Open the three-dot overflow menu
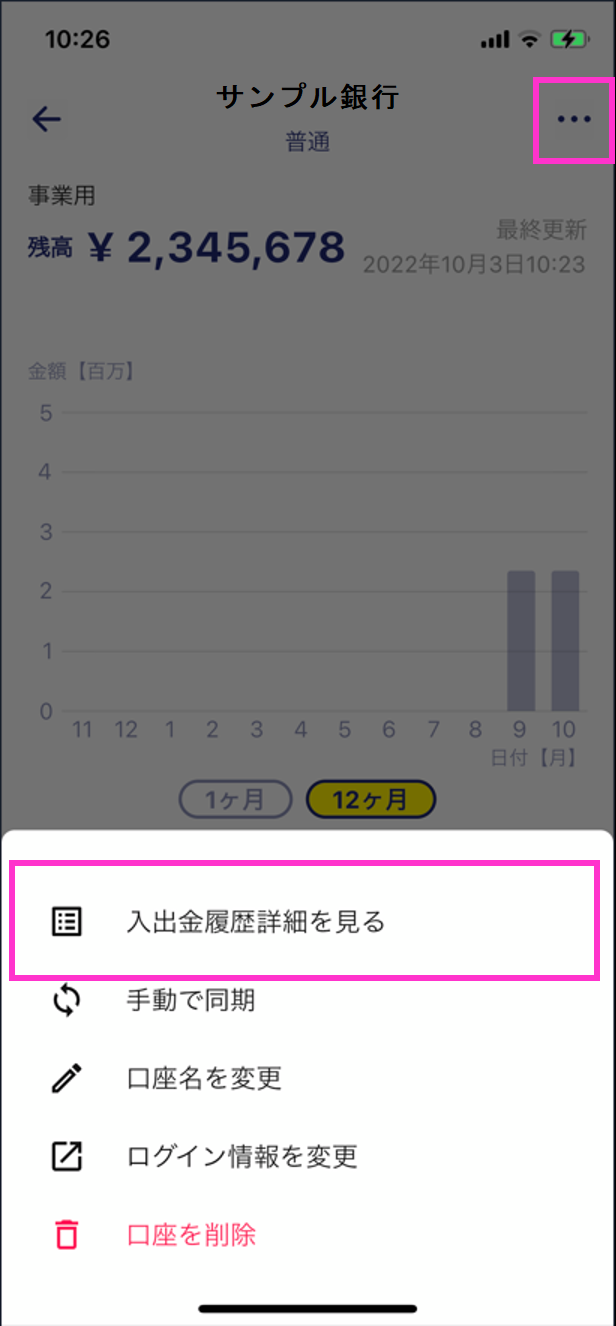Image resolution: width=616 pixels, height=1326 pixels. coord(574,120)
